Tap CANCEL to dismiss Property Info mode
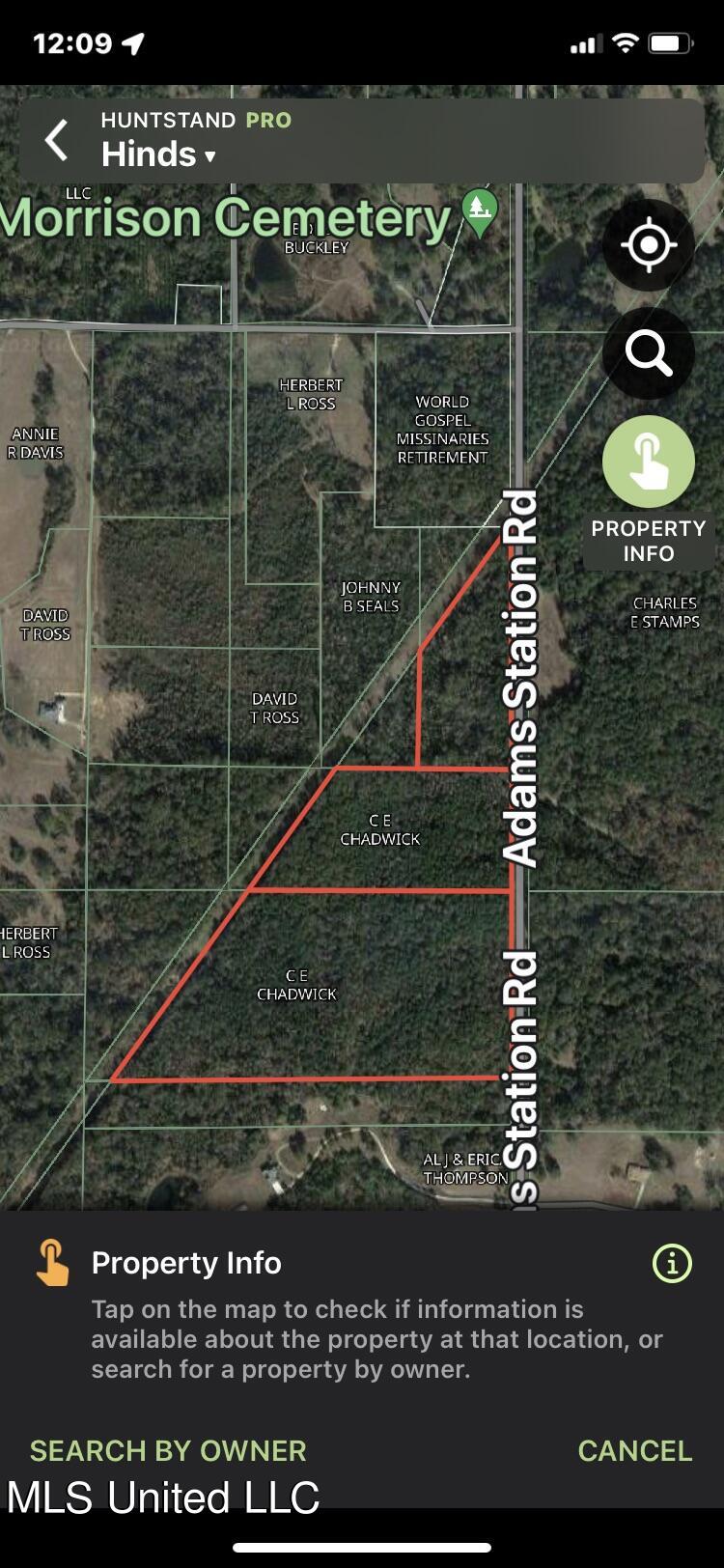 pyautogui.click(x=633, y=1450)
